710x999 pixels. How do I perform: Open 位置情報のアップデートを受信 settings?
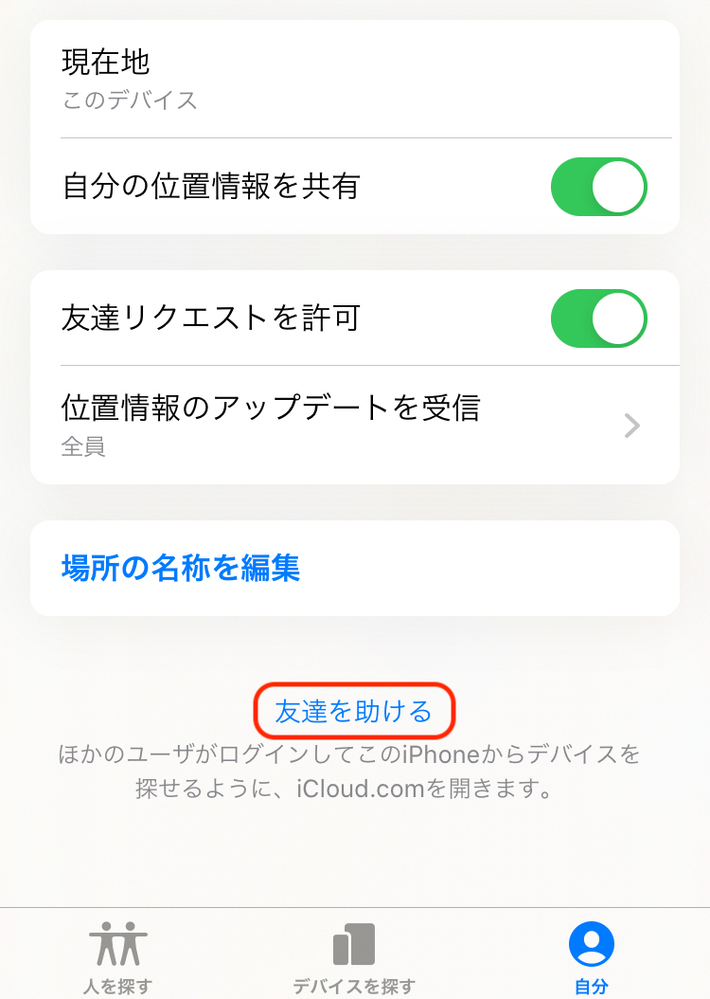[x=355, y=425]
